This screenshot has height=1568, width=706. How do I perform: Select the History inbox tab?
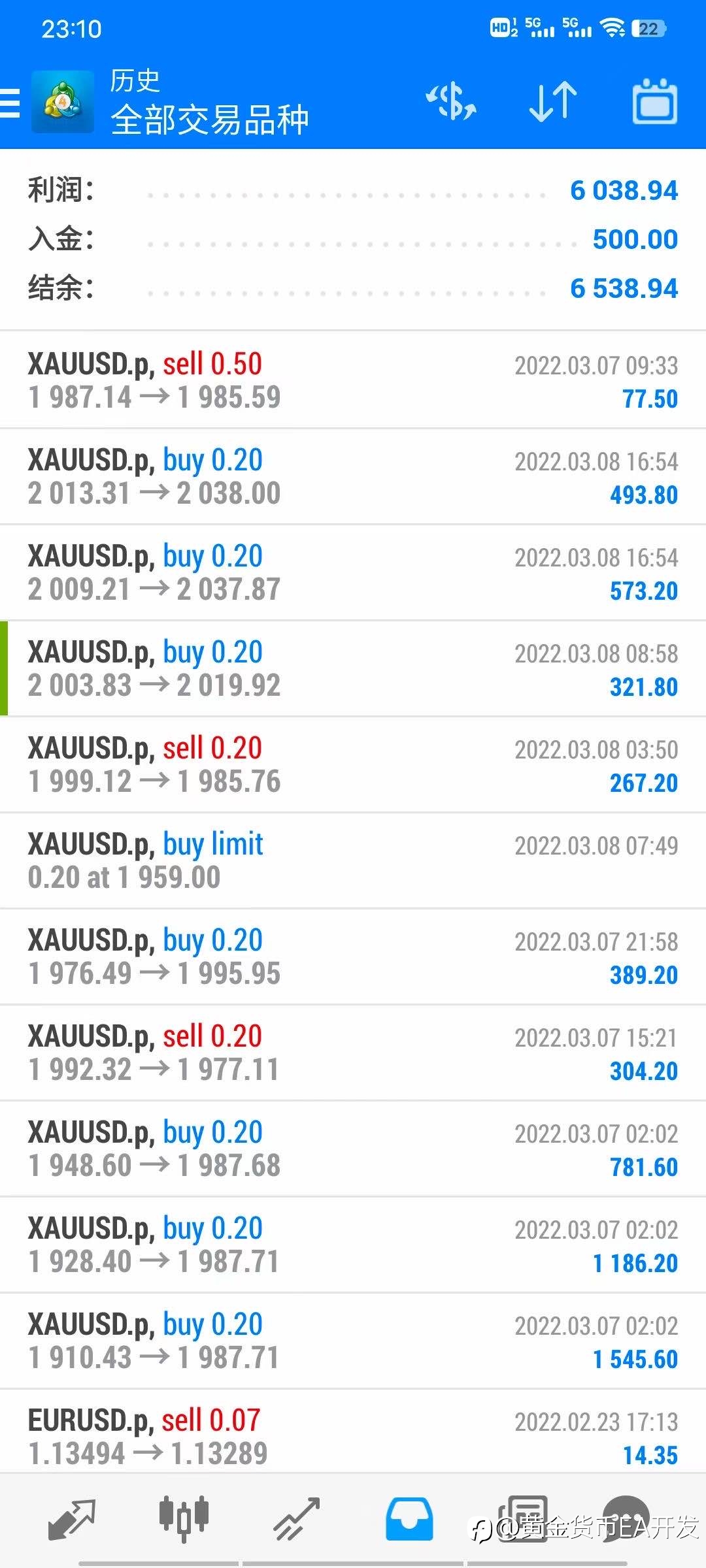point(409,1519)
